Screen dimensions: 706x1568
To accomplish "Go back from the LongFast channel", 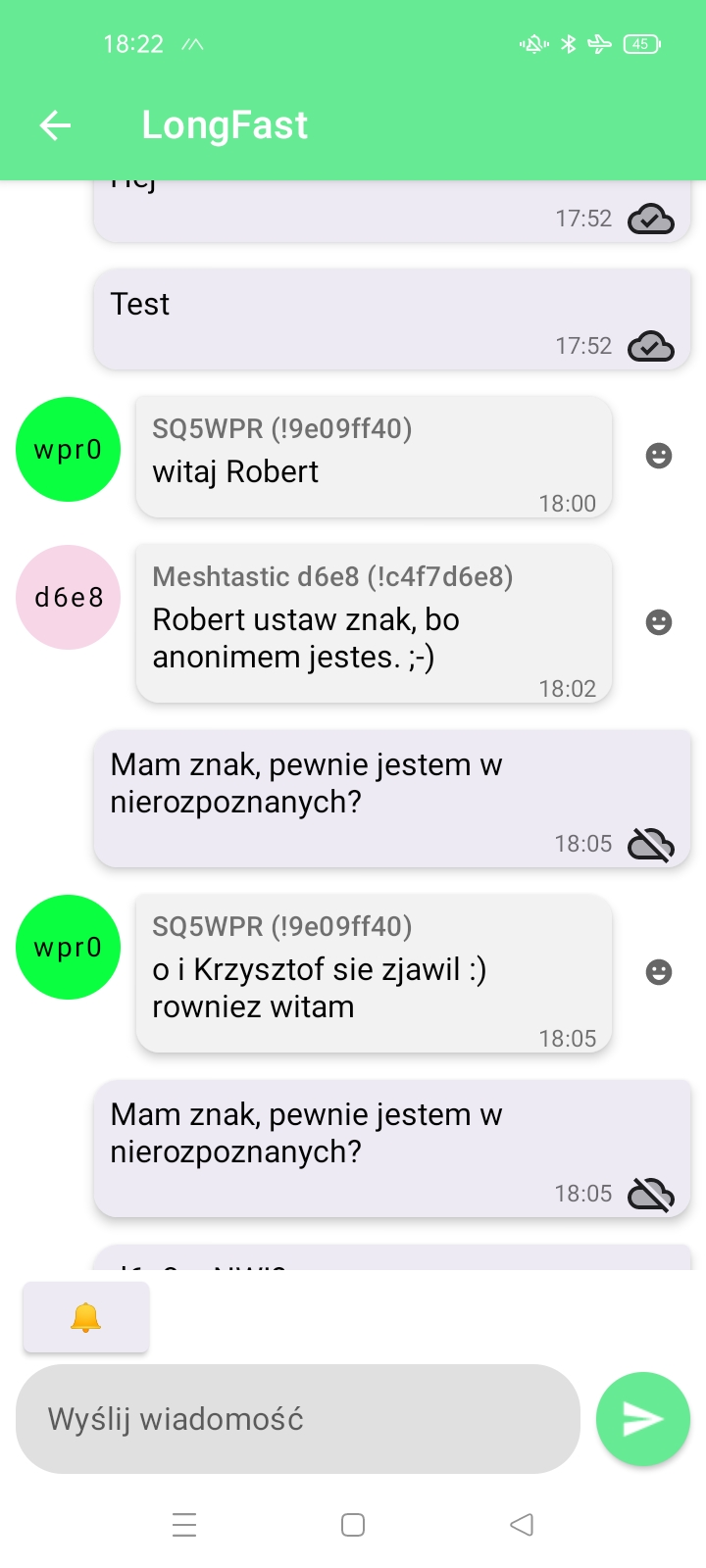I will (x=55, y=125).
